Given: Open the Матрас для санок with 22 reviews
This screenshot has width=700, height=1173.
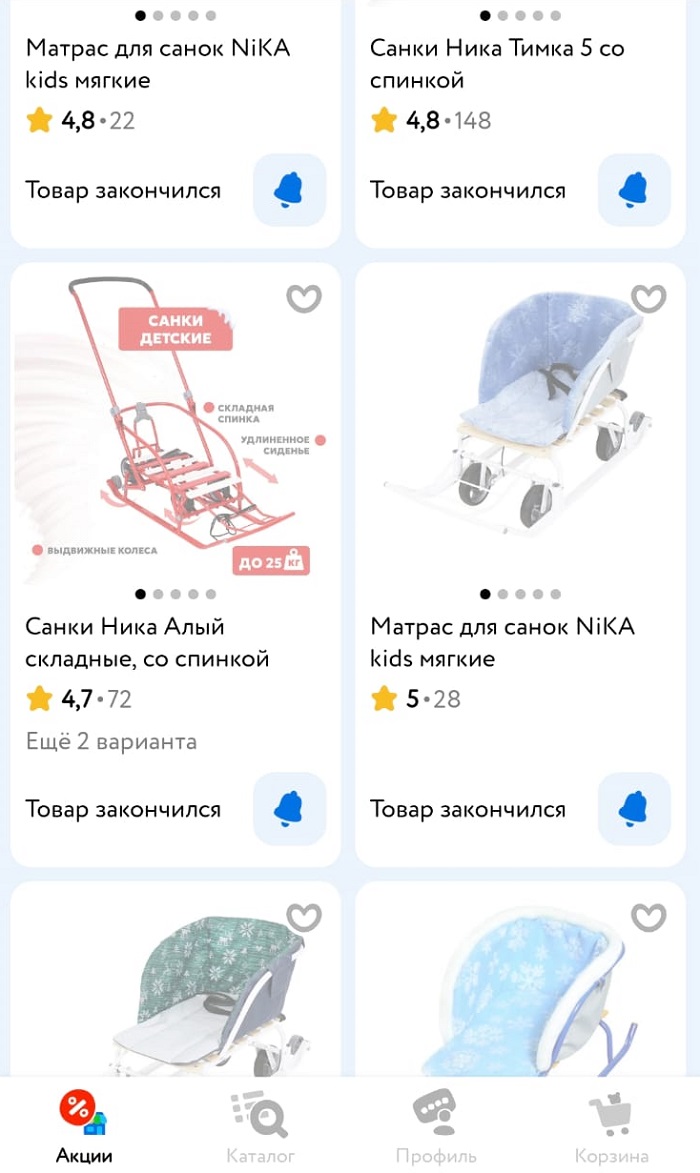Looking at the screenshot, I should [157, 63].
